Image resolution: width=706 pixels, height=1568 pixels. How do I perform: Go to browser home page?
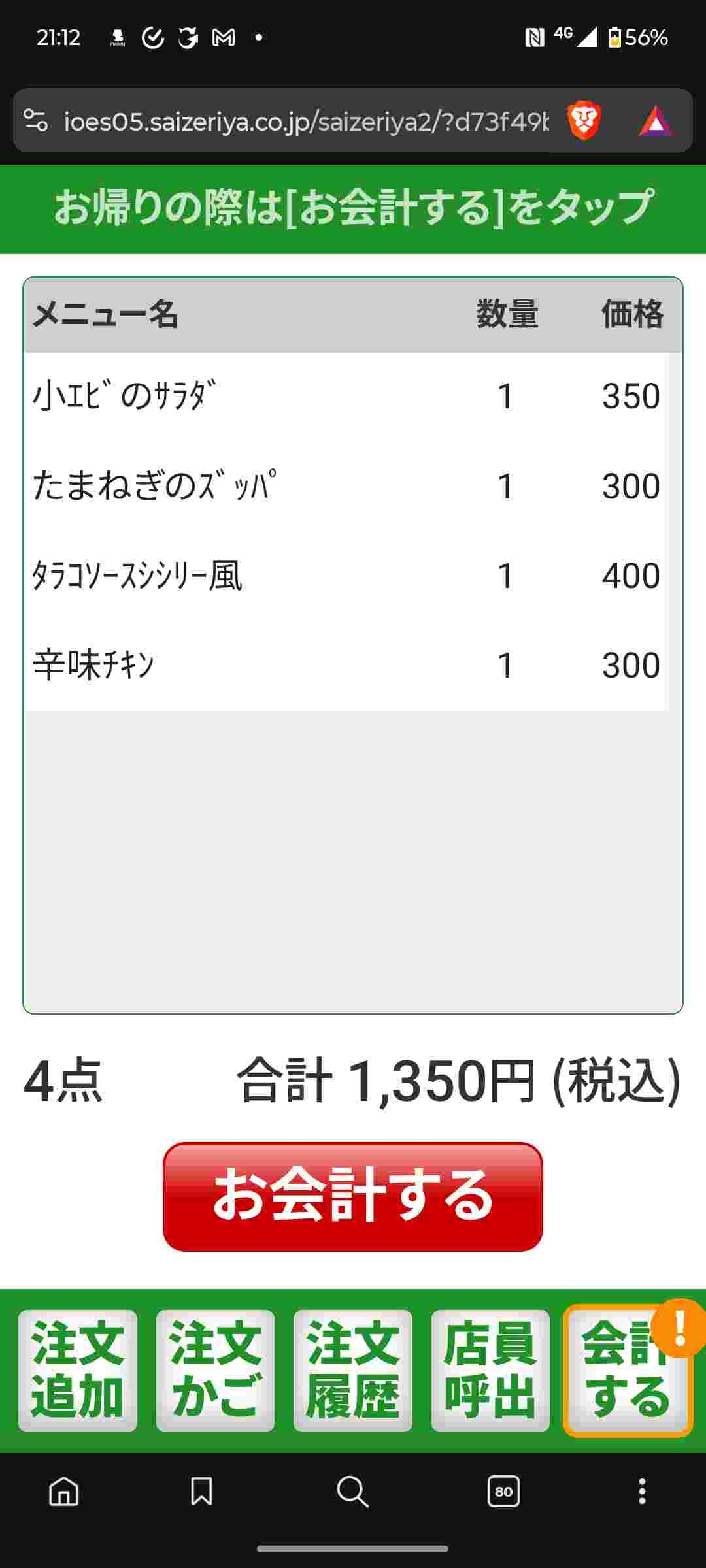(x=64, y=1492)
